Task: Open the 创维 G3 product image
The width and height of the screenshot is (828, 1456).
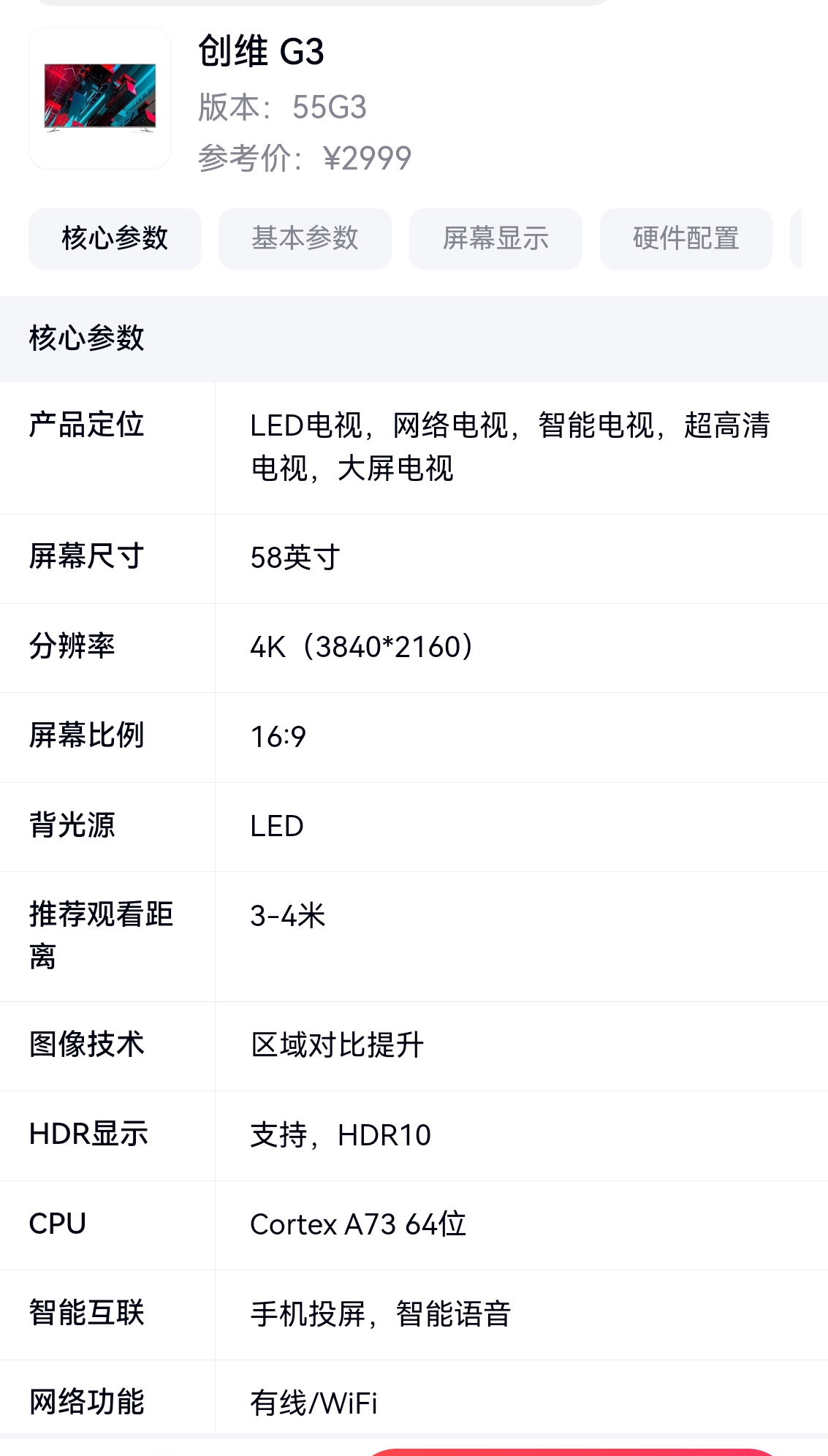Action: [100, 99]
